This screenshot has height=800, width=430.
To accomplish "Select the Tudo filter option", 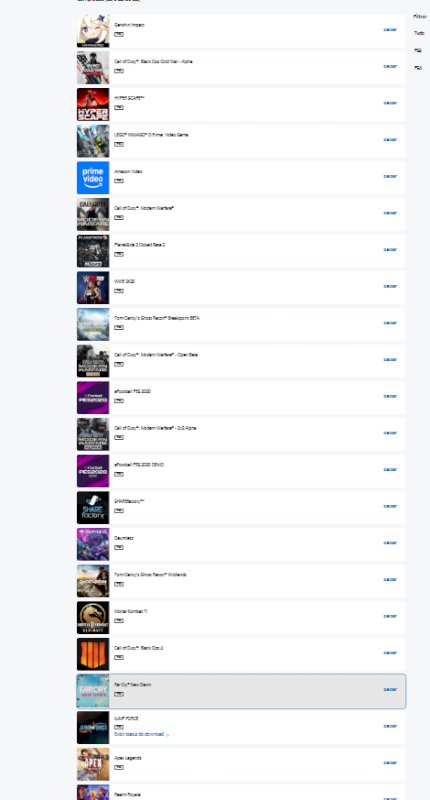I will pyautogui.click(x=419, y=33).
